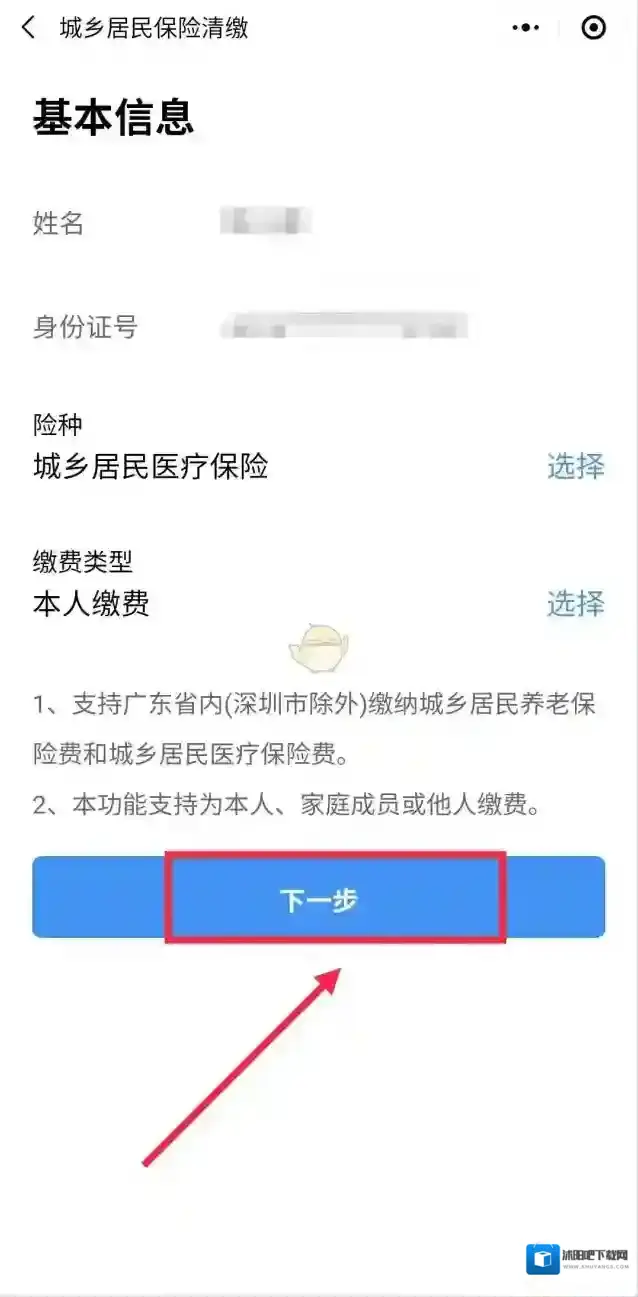638x1297 pixels.
Task: Continue with the 下一步 button
Action: point(318,898)
